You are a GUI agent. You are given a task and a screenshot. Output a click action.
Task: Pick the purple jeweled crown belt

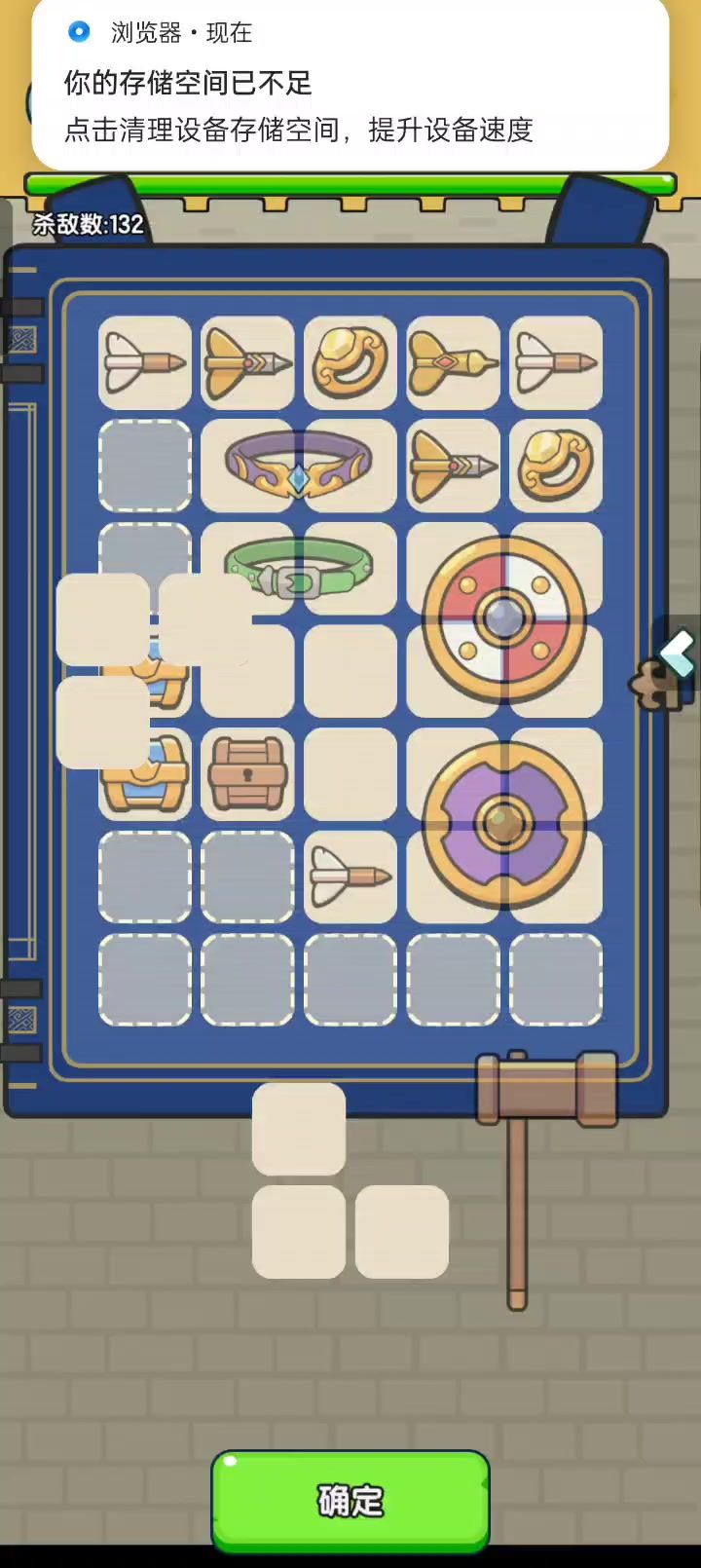(299, 465)
